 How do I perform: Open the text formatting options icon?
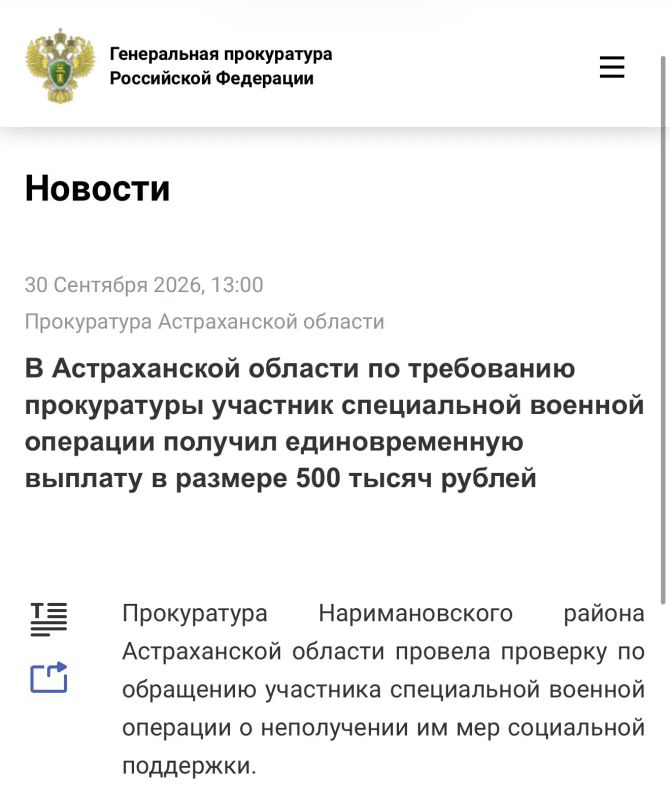(49, 619)
